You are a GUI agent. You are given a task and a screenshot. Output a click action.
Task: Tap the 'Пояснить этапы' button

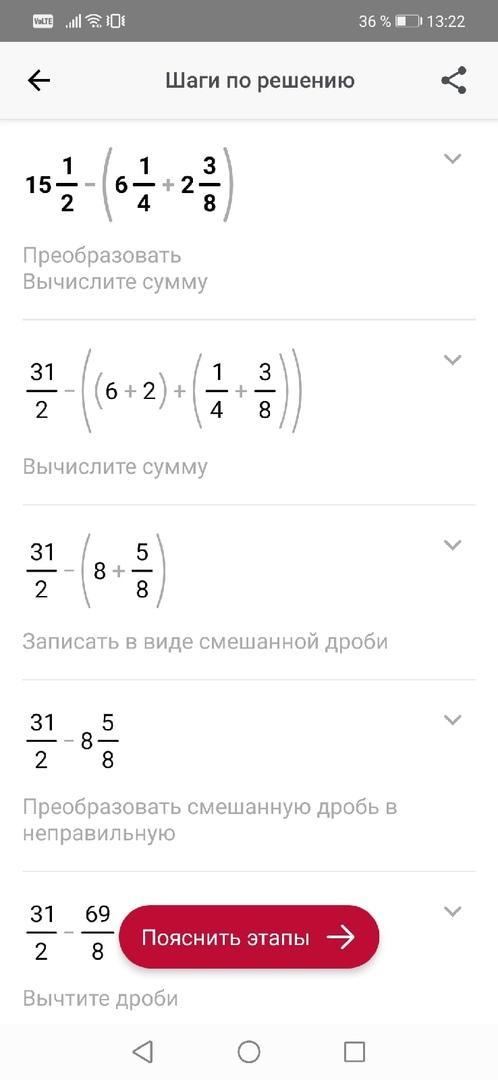point(249,937)
